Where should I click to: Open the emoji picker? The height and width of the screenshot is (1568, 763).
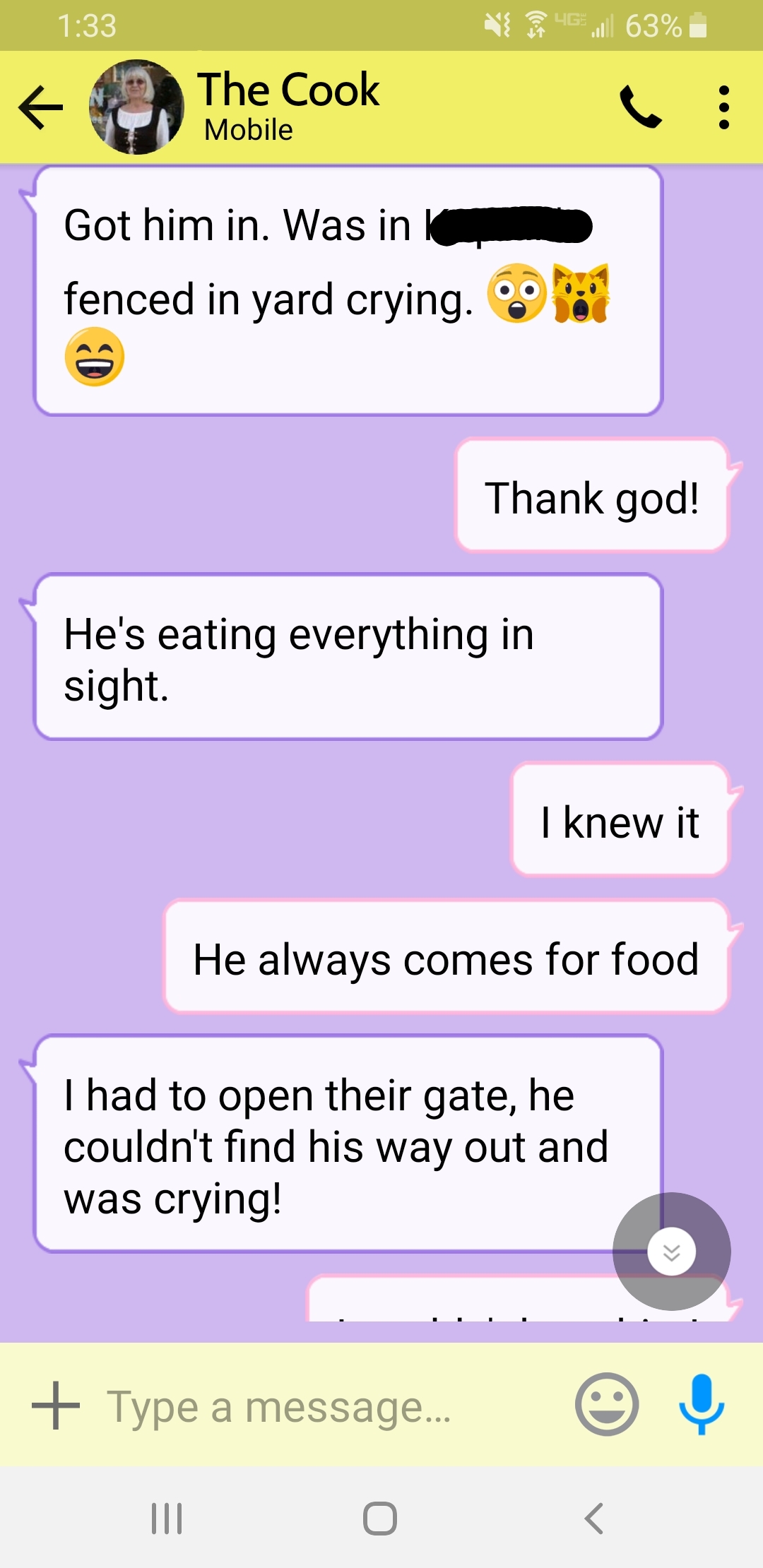607,1404
